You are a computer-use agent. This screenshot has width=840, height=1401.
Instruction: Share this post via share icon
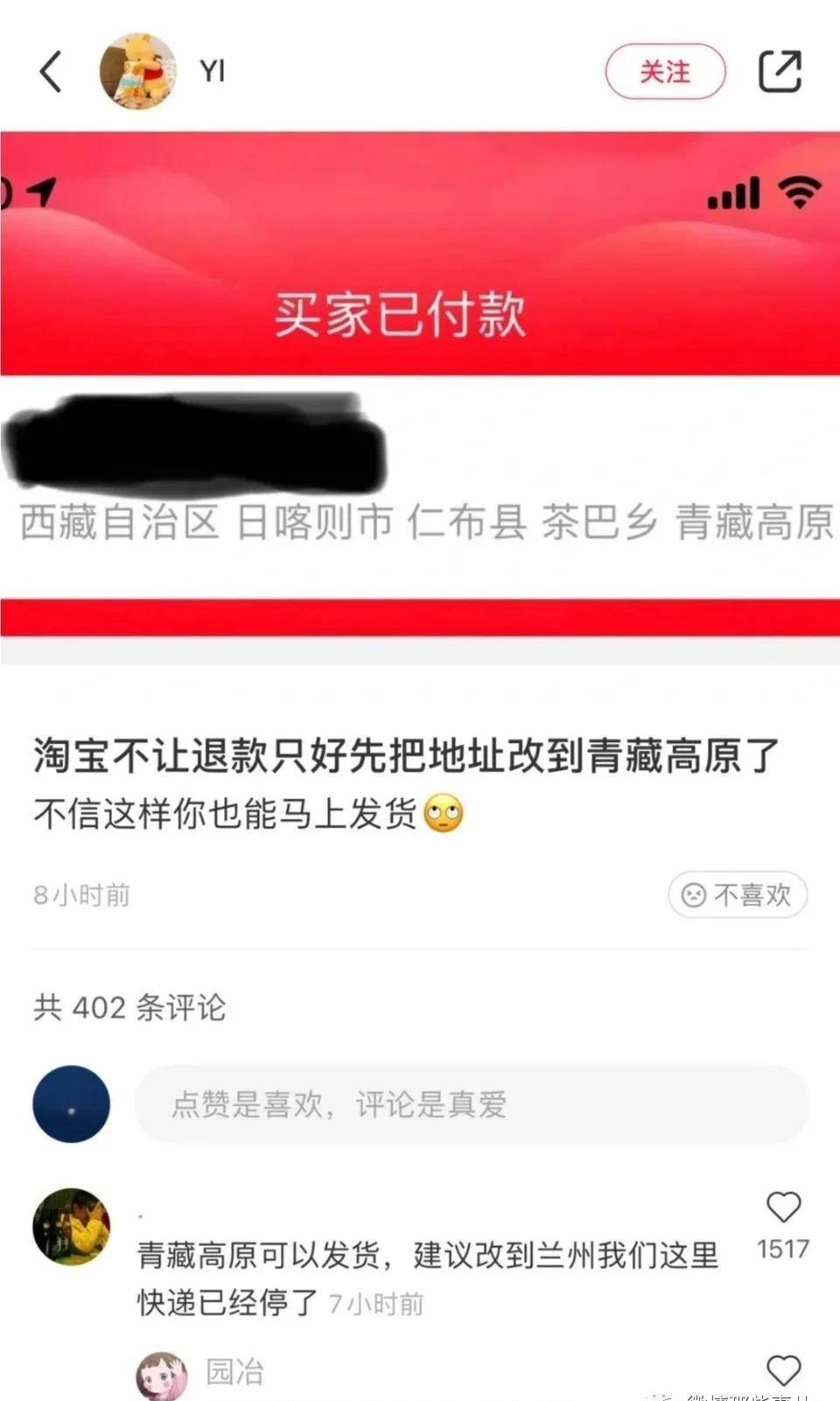pos(779,71)
